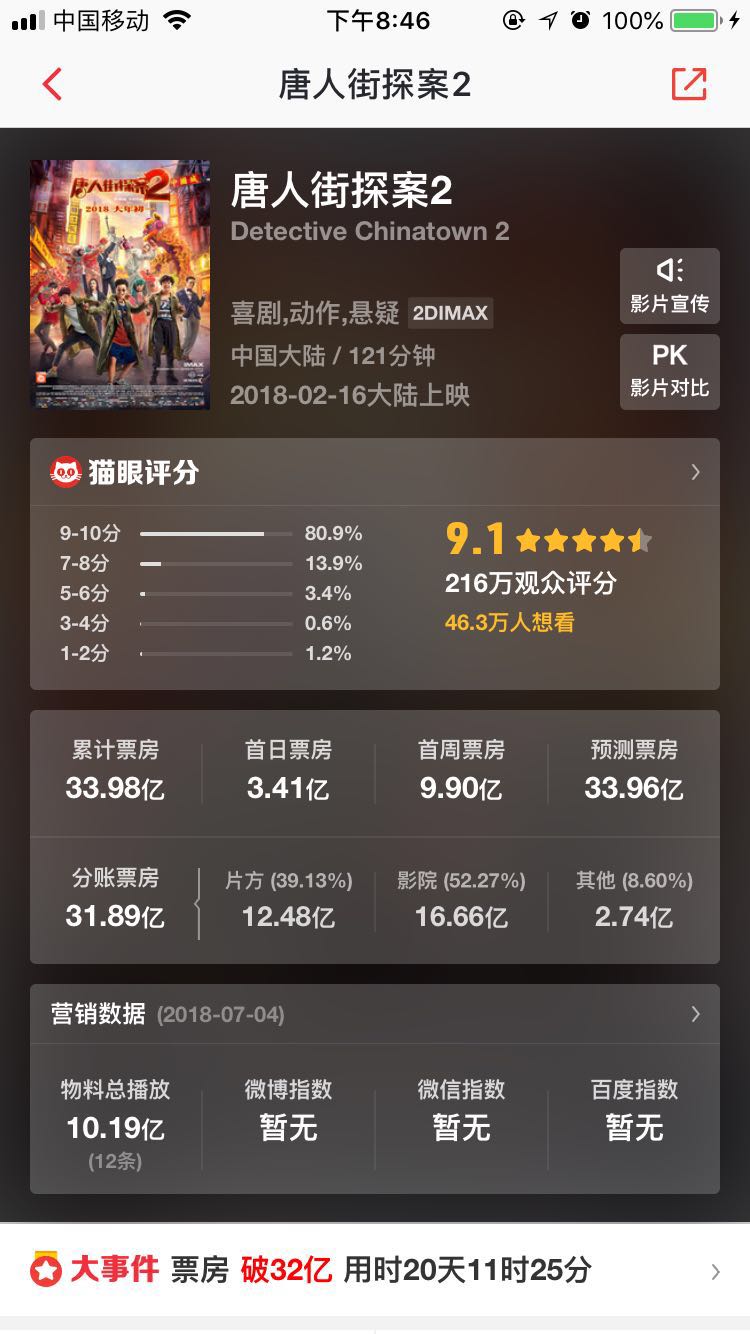The image size is (750, 1334).
Task: Open 影片宣传 promotion button
Action: (x=669, y=286)
